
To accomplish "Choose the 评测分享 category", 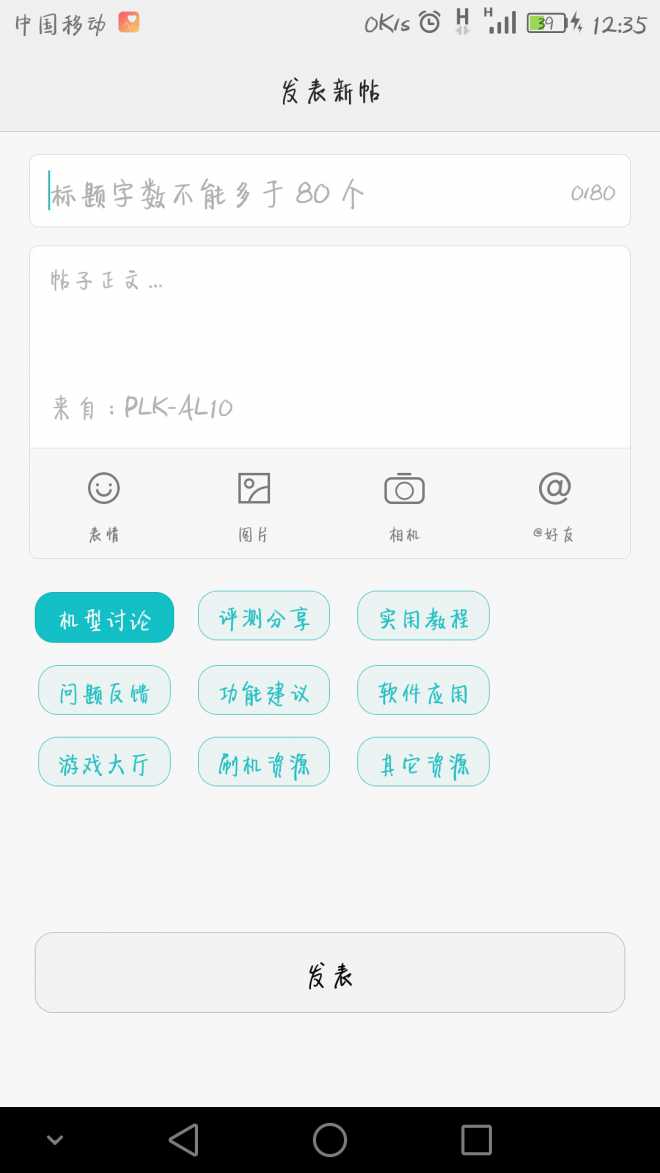I will pyautogui.click(x=264, y=616).
